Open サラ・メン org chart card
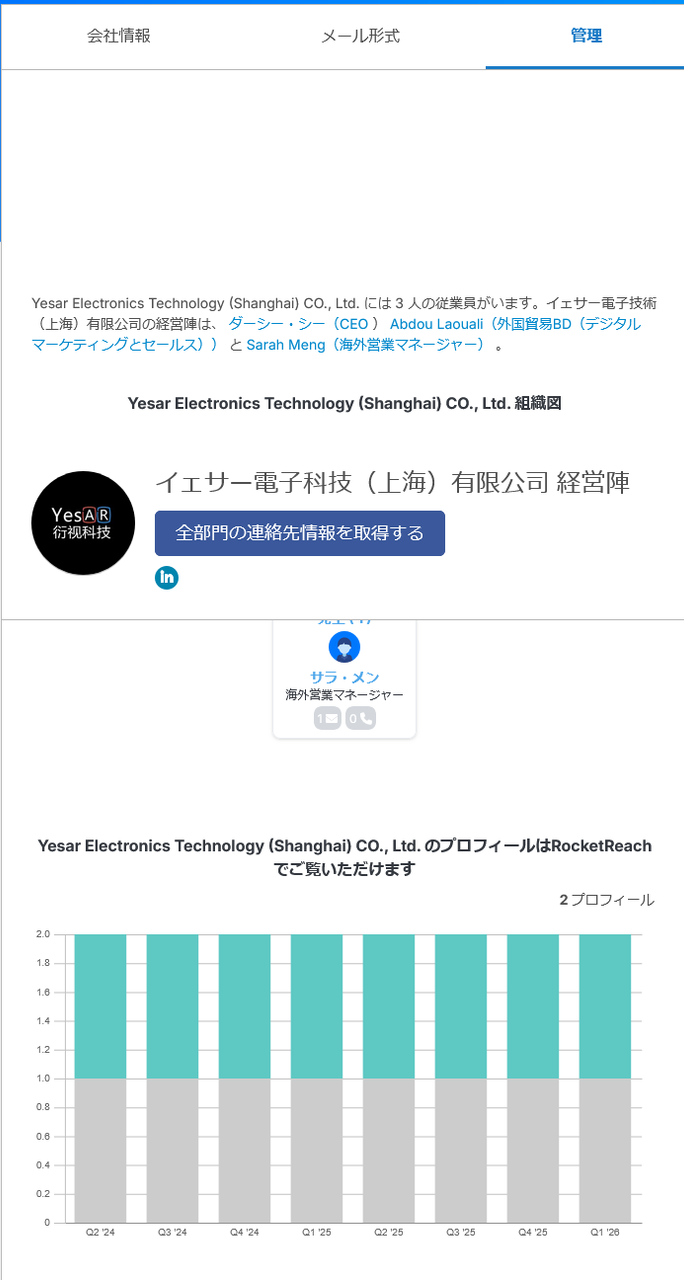684x1280 pixels. click(344, 677)
